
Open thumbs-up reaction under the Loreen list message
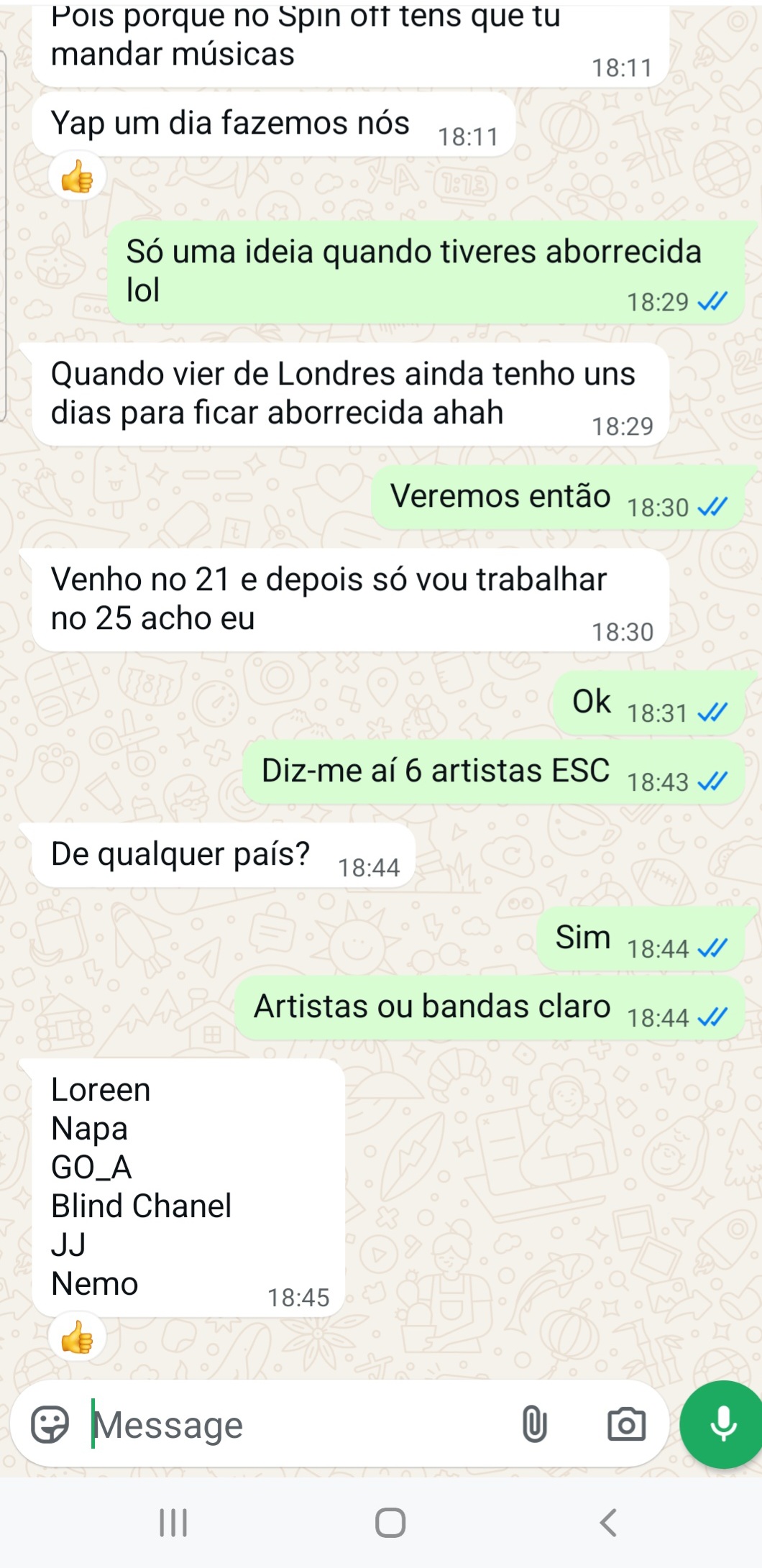click(78, 1338)
